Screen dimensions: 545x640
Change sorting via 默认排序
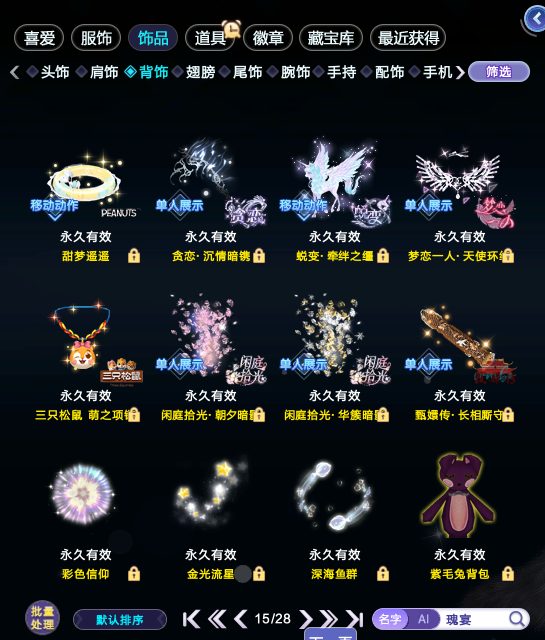(x=120, y=620)
